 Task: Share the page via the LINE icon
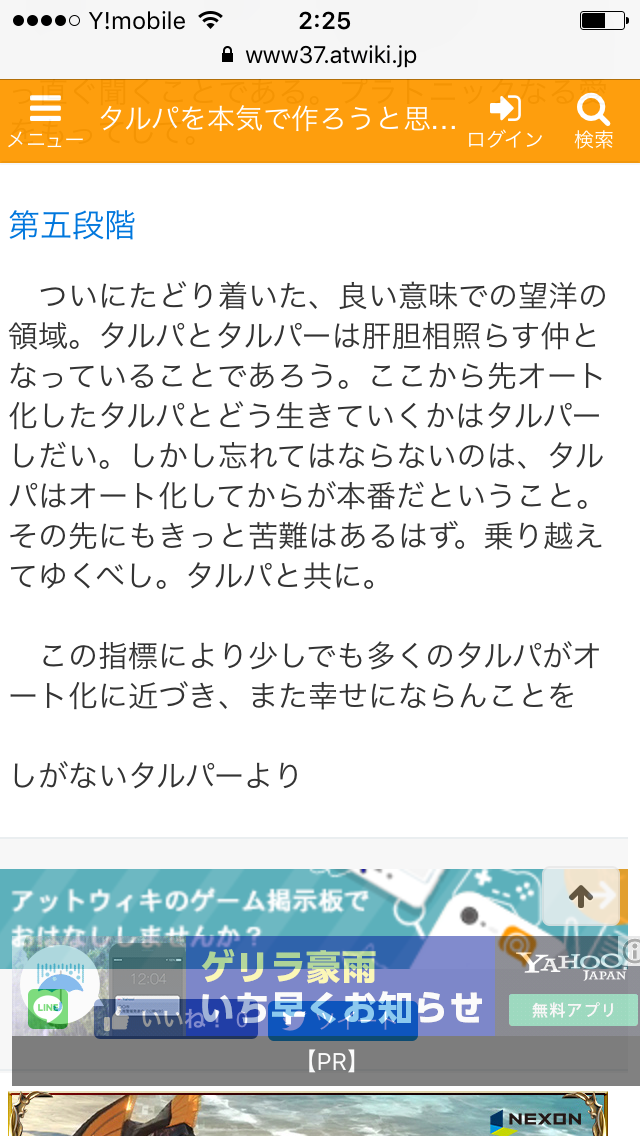point(47,1008)
